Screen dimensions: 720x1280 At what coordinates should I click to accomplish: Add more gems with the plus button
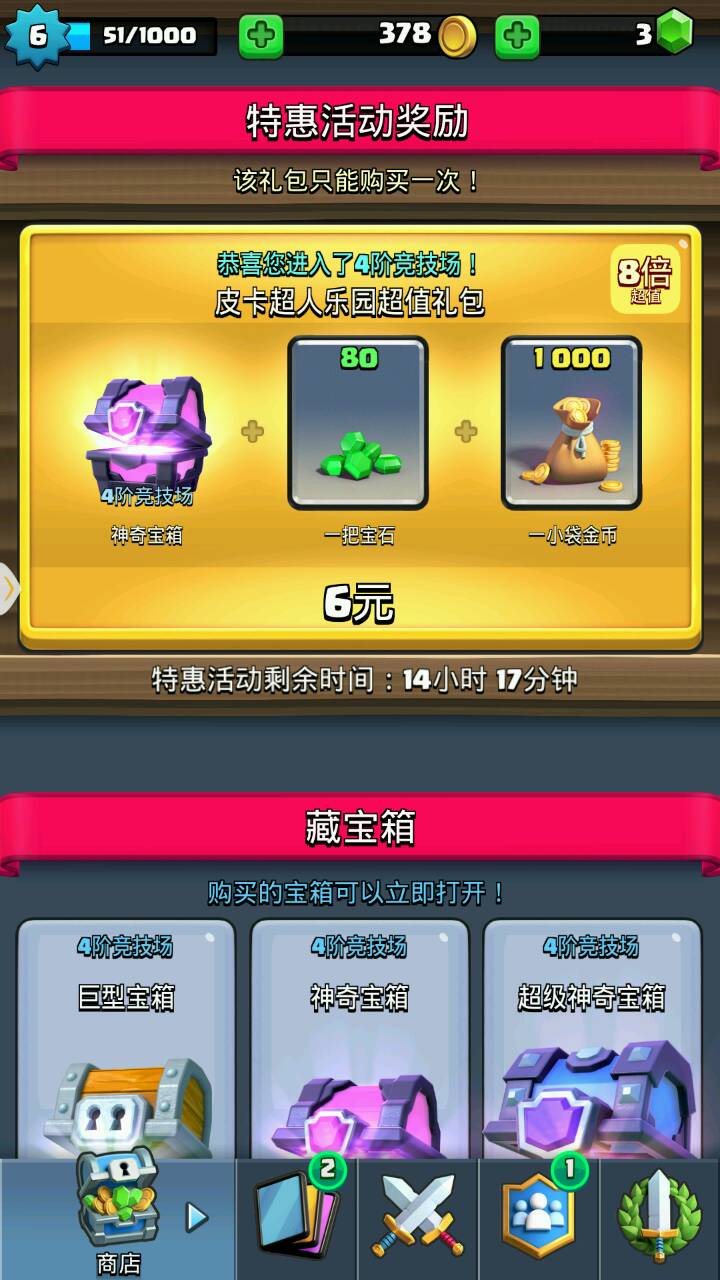click(517, 37)
